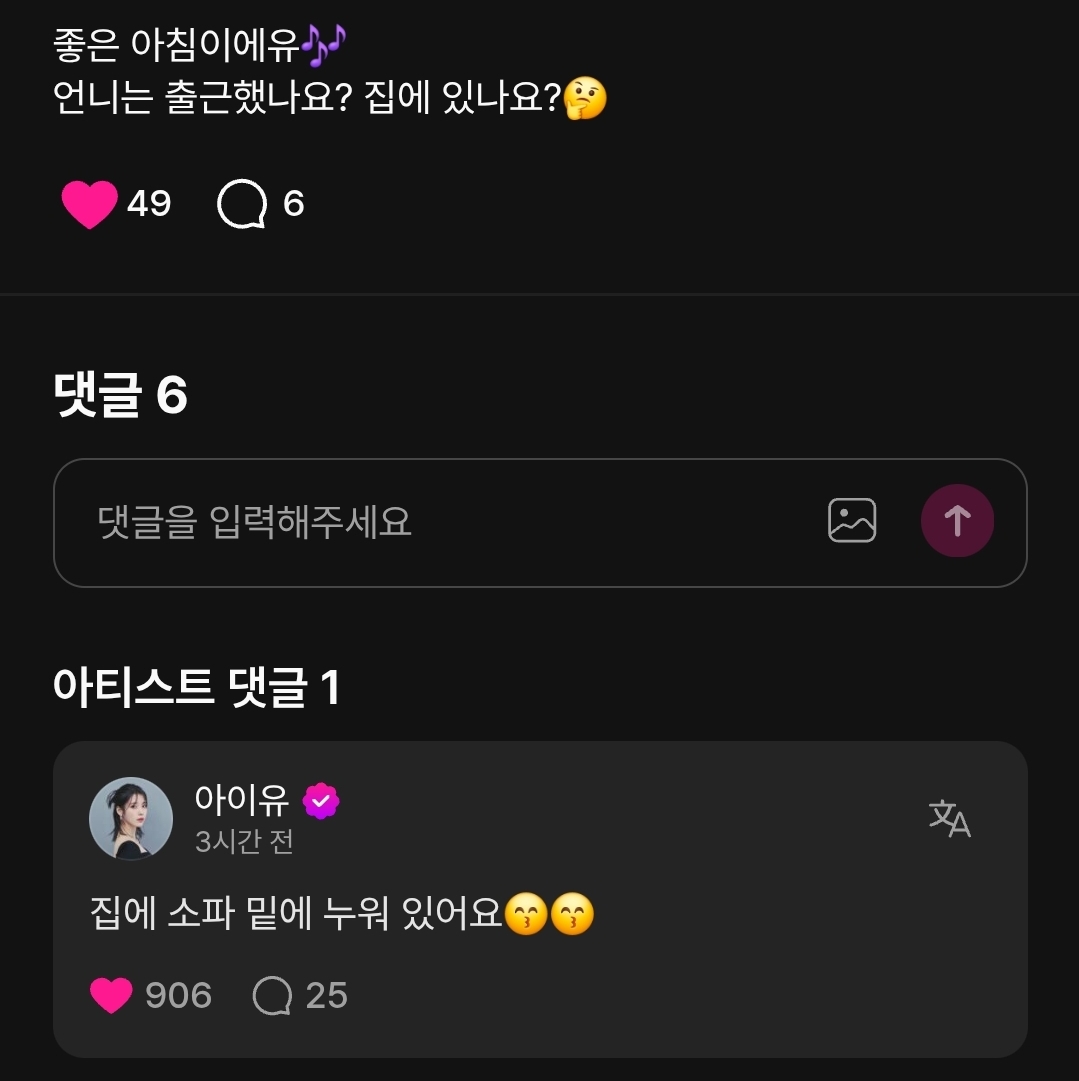Like the post with 49 hearts
The width and height of the screenshot is (1079, 1081).
(x=90, y=204)
